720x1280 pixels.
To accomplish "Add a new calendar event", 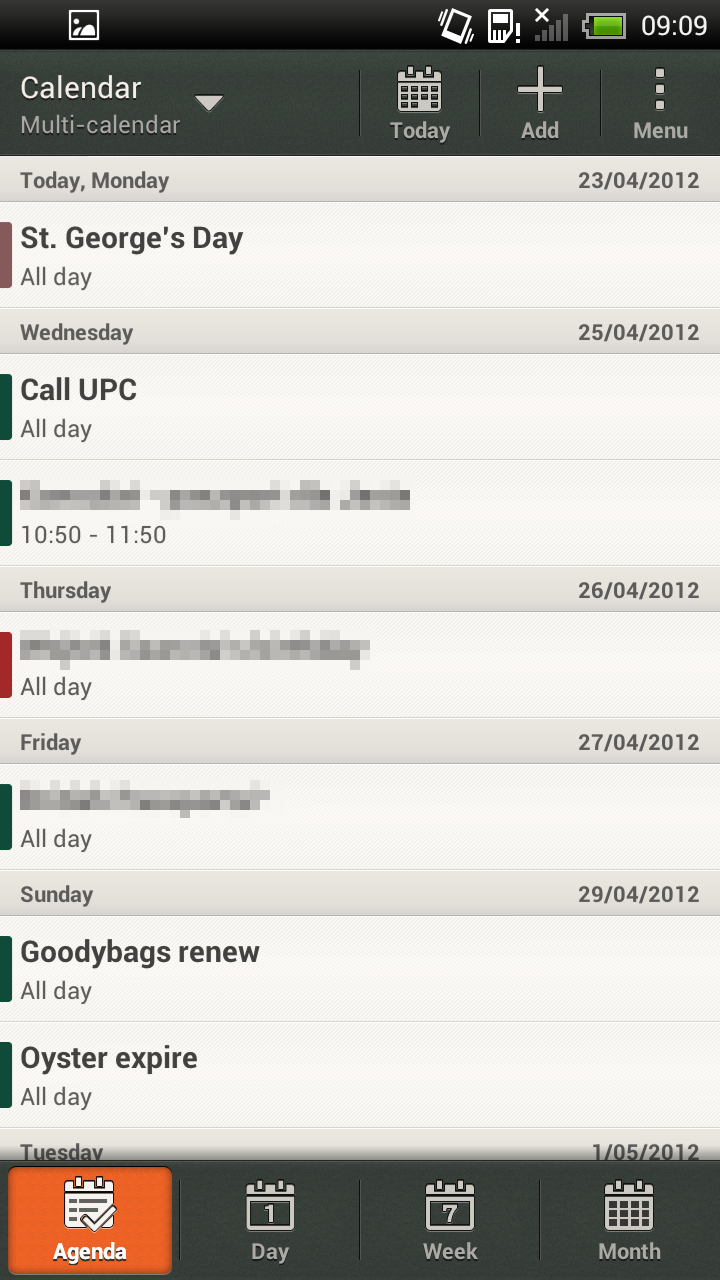I will coord(540,104).
